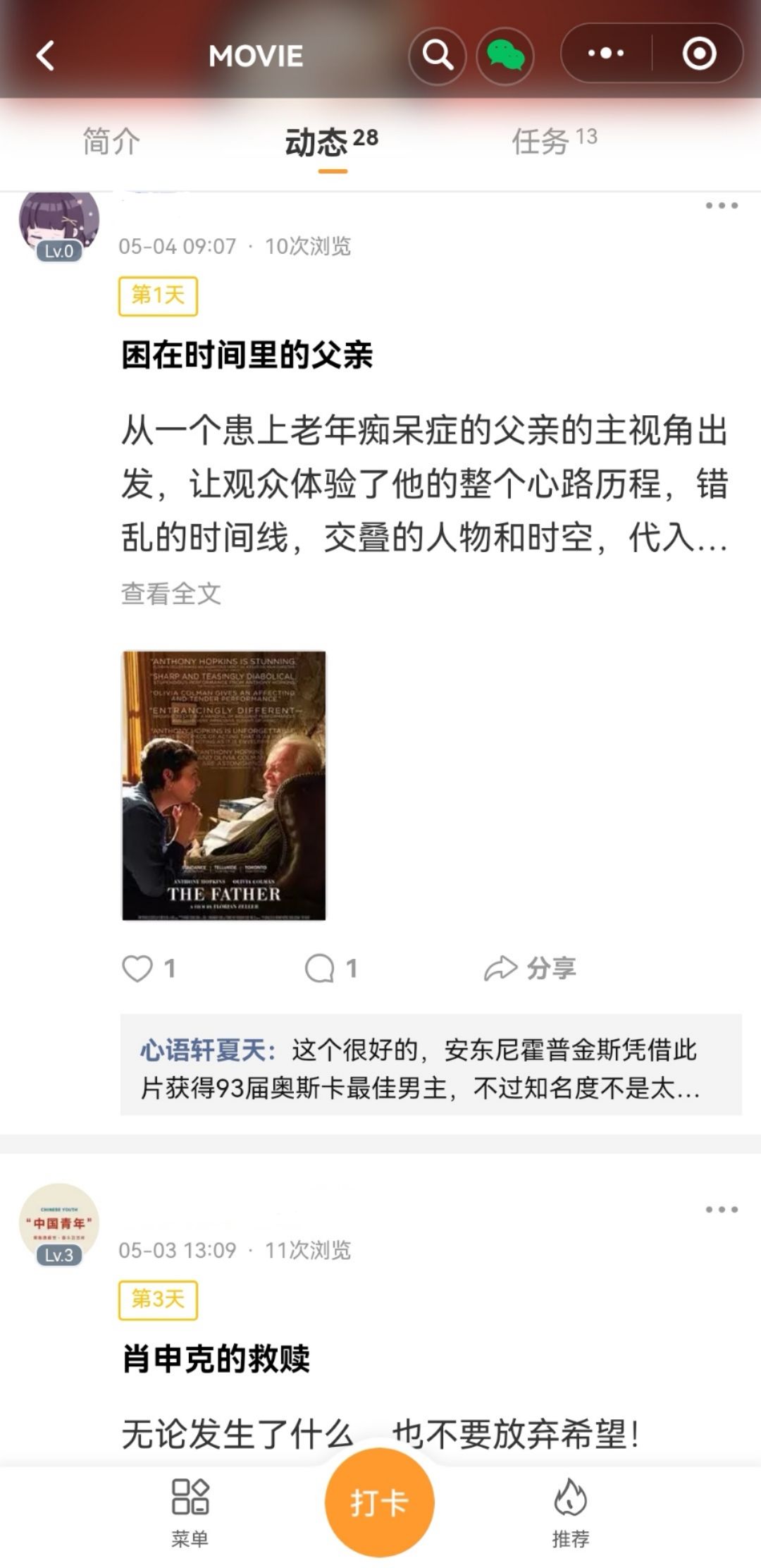This screenshot has height=1568, width=761.
Task: Switch to the 简介 tab
Action: [111, 141]
